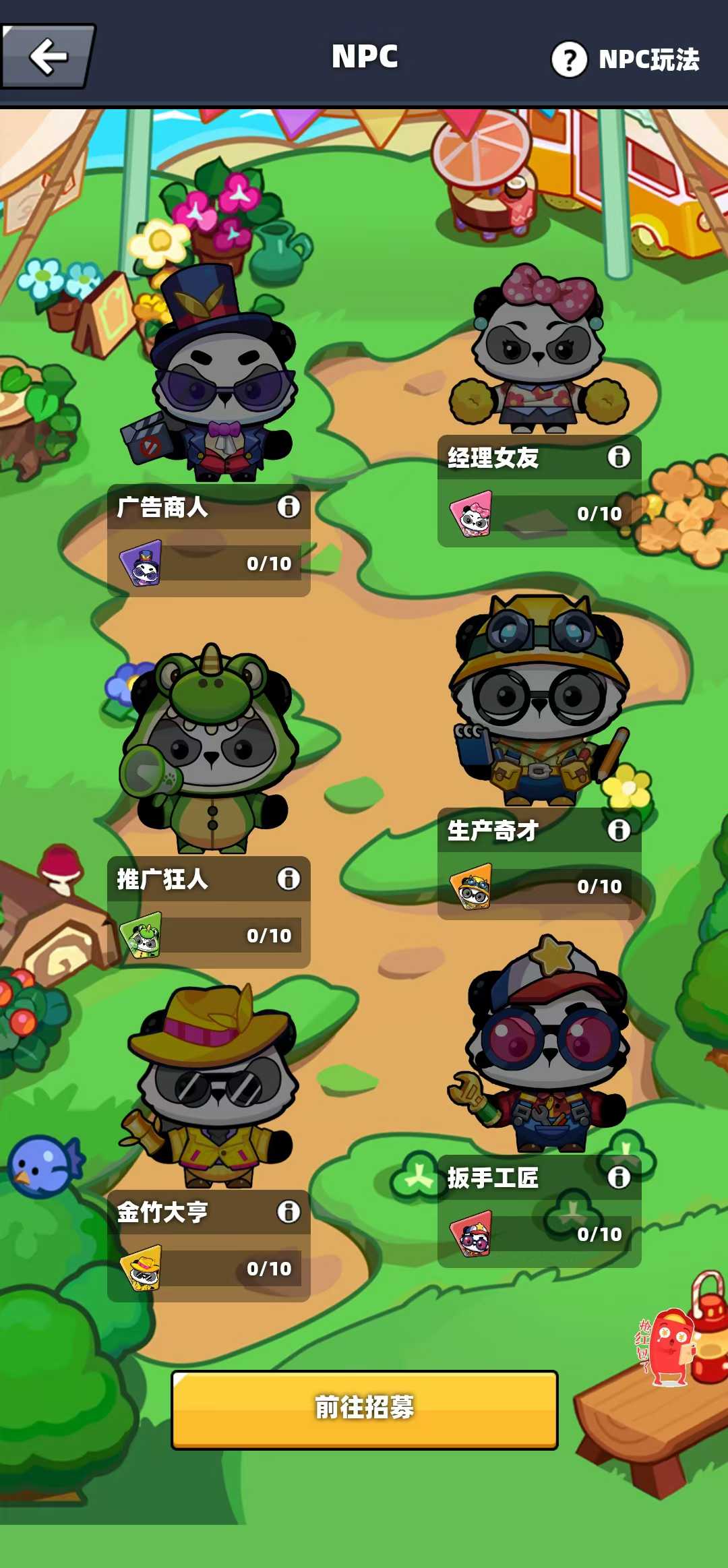Open info icon for 扳手工匠

point(619,1177)
